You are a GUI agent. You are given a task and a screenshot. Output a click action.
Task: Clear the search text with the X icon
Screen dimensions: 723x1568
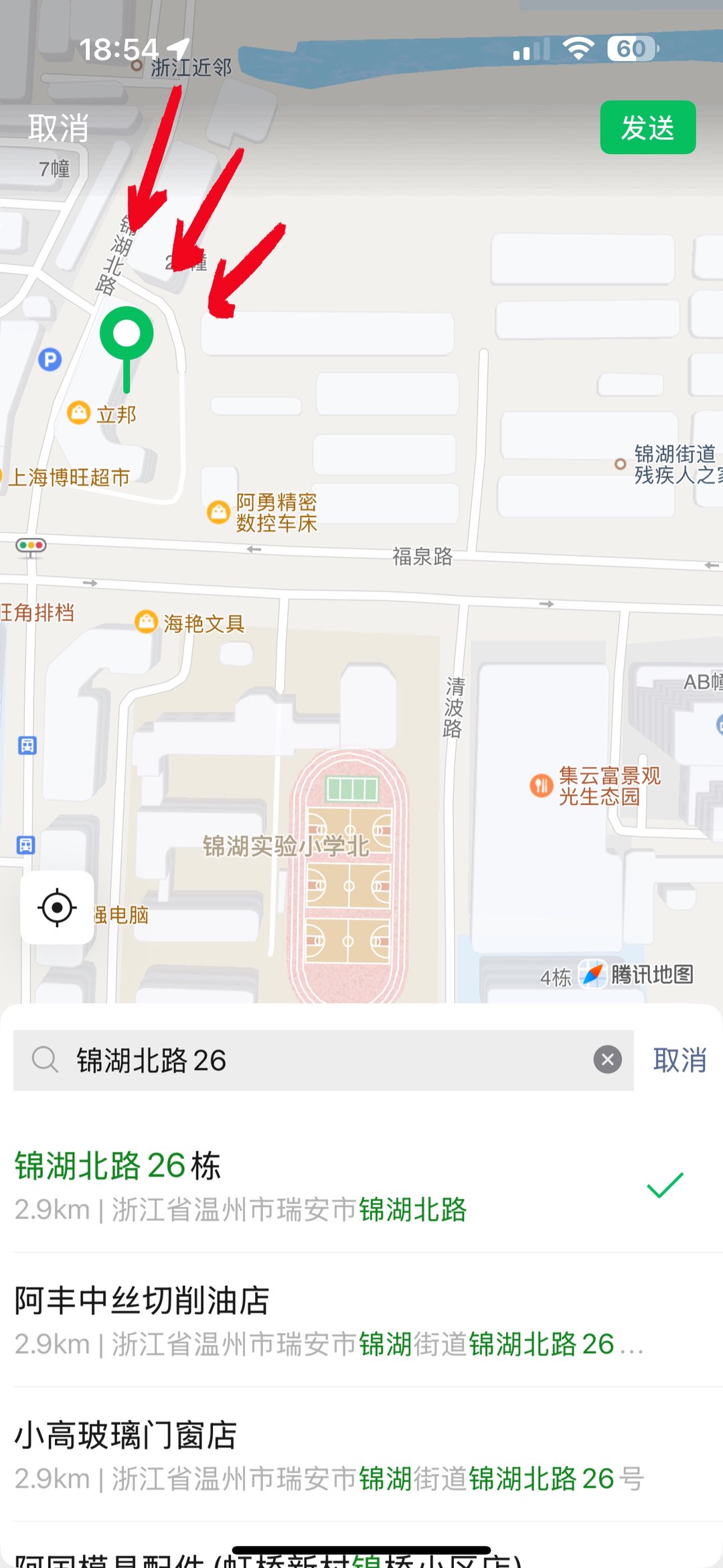pyautogui.click(x=607, y=1060)
